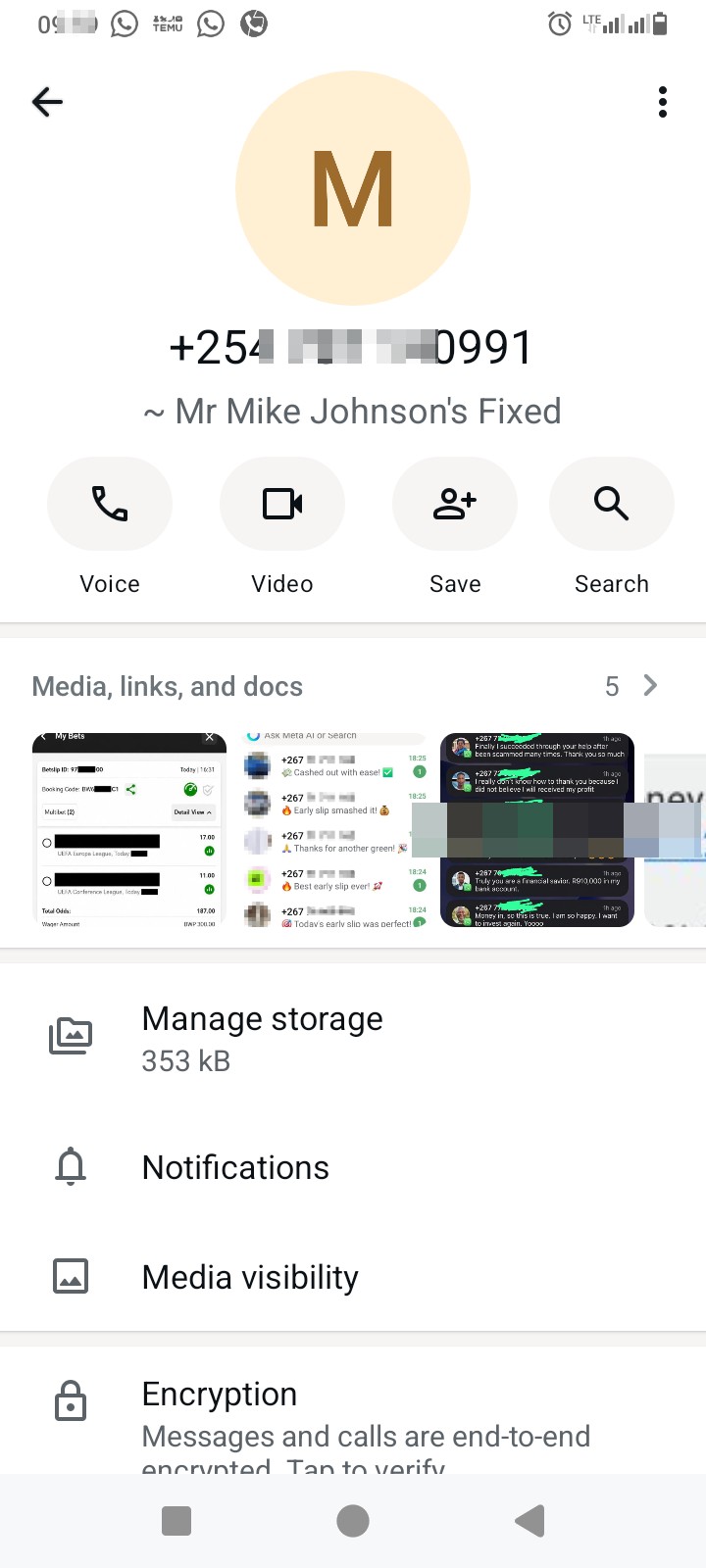Screen dimensions: 706x1568
Task: Open recent apps with the square button
Action: click(x=176, y=1521)
